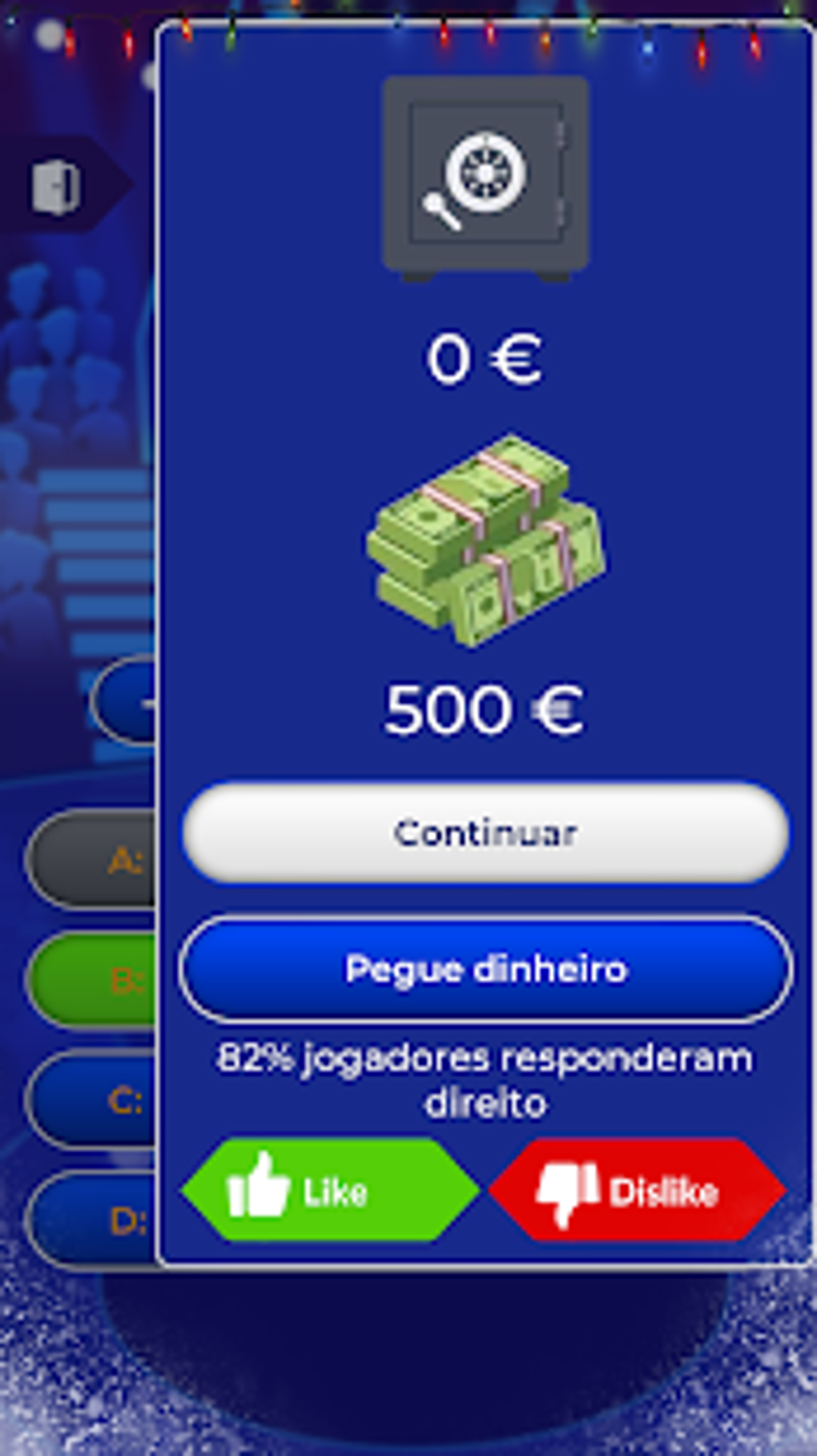This screenshot has height=1456, width=817.
Task: Tap the exit door icon
Action: pyautogui.click(x=56, y=187)
